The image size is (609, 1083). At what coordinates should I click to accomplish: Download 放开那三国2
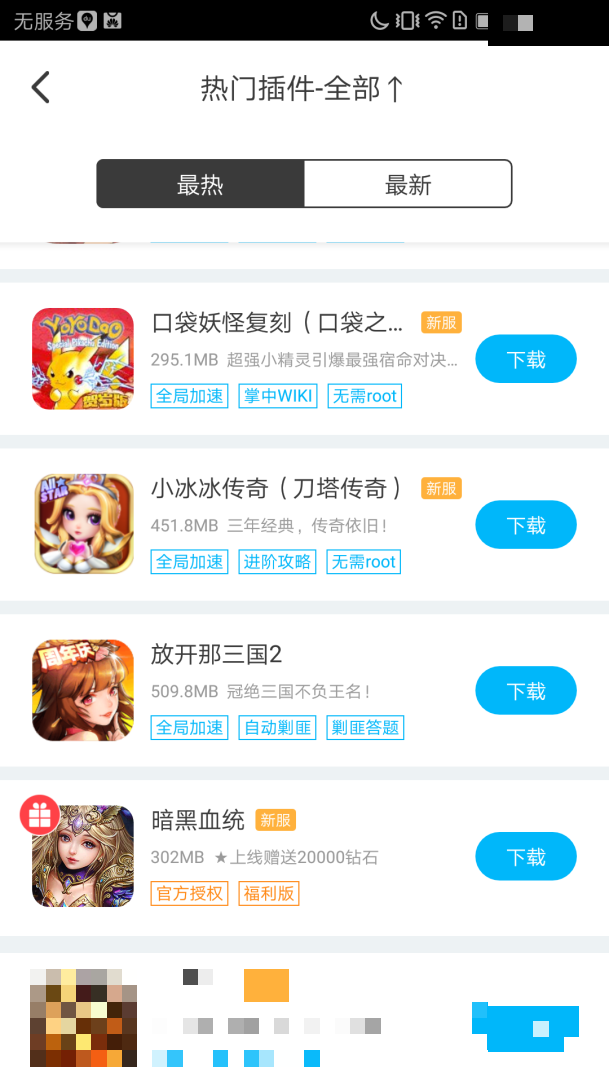(525, 692)
